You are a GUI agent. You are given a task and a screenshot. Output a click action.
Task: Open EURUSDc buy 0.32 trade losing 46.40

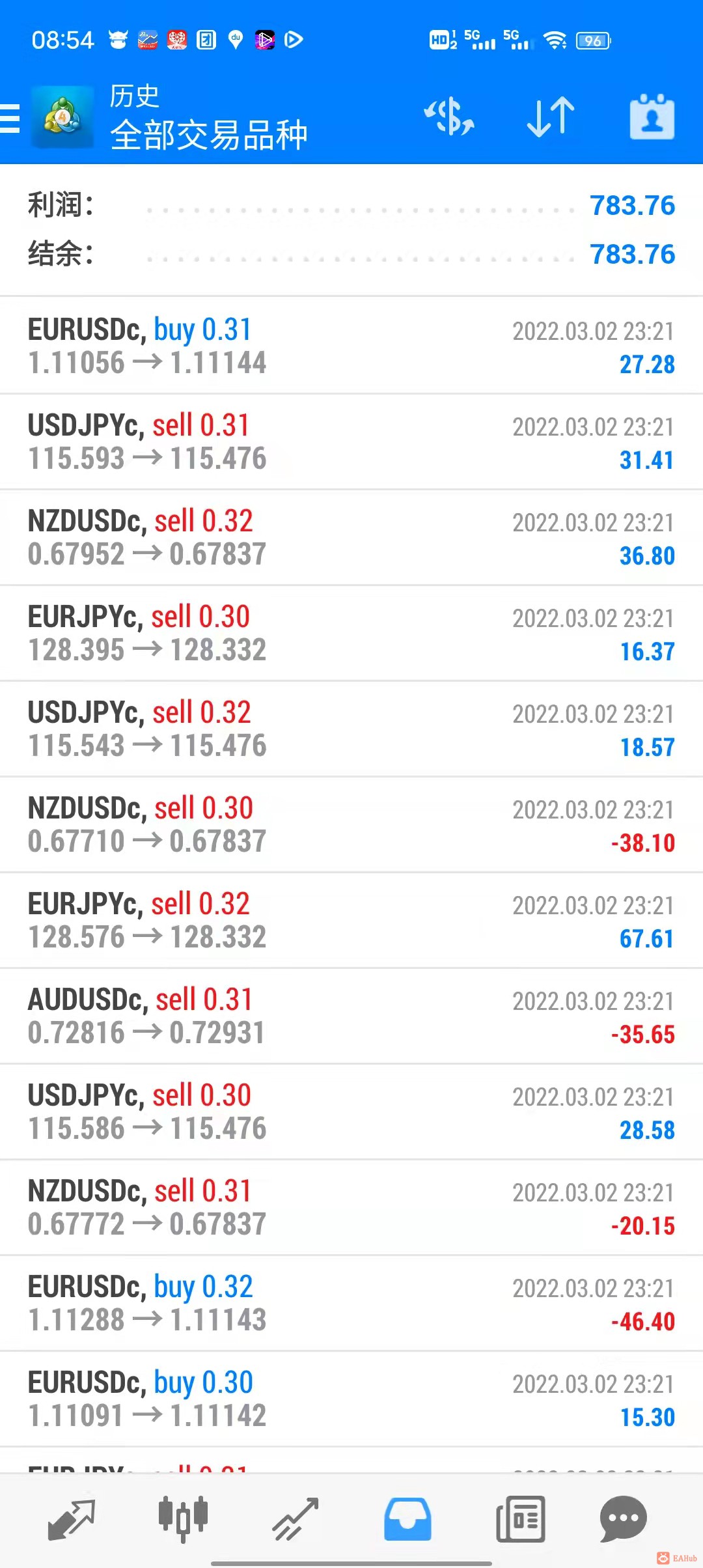(351, 1303)
